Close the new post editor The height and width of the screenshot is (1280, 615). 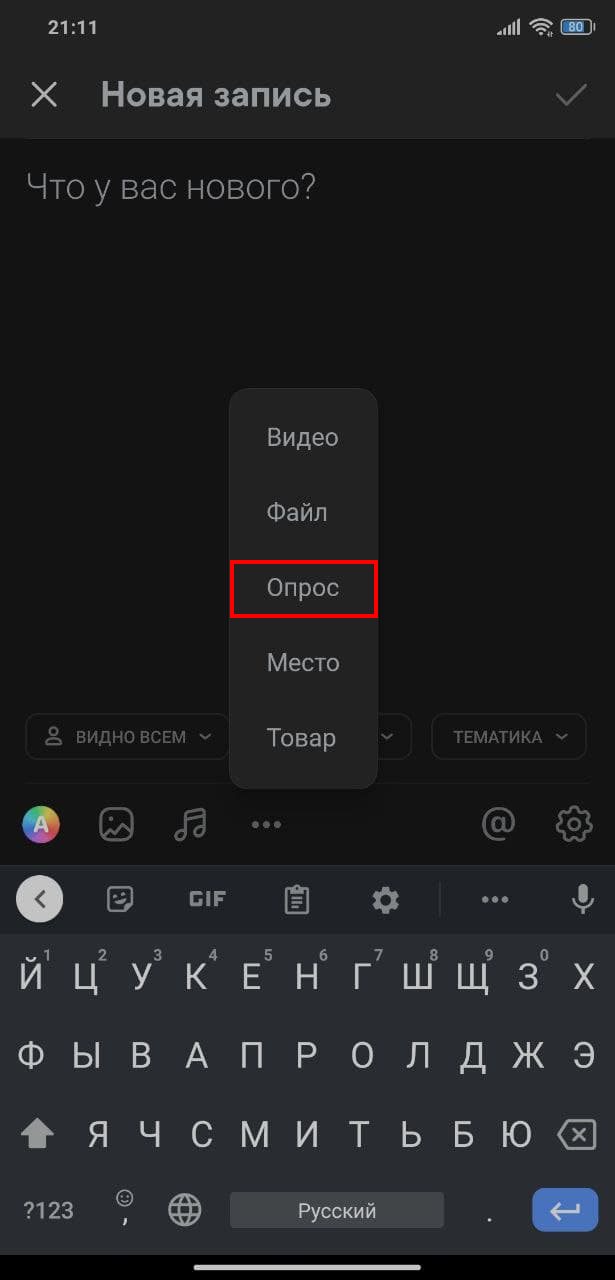[x=44, y=95]
